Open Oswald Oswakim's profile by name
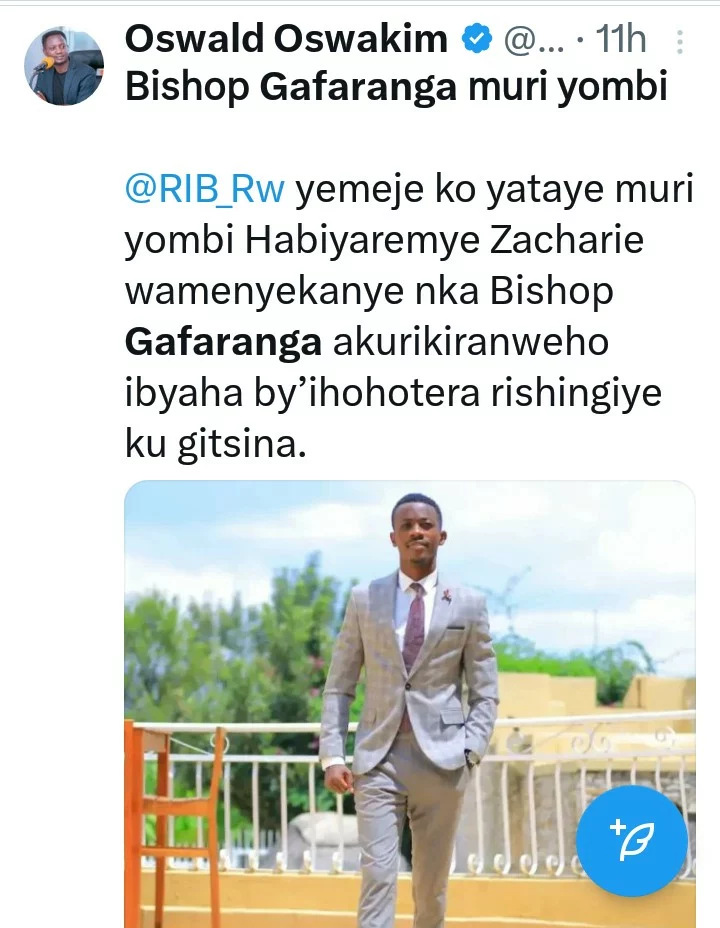 pyautogui.click(x=286, y=40)
